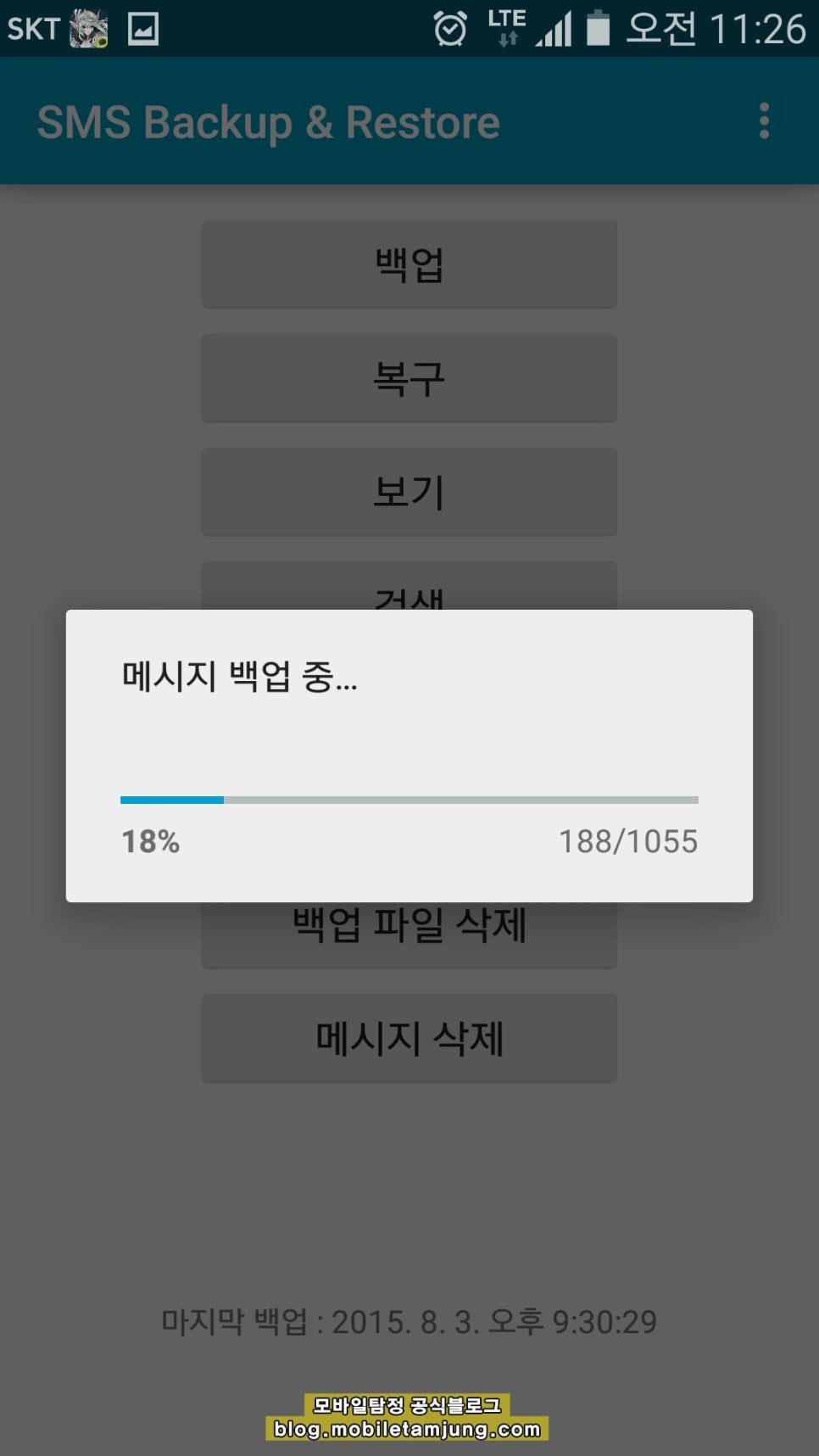Choose 백업 파일 삭제 button

point(409,933)
